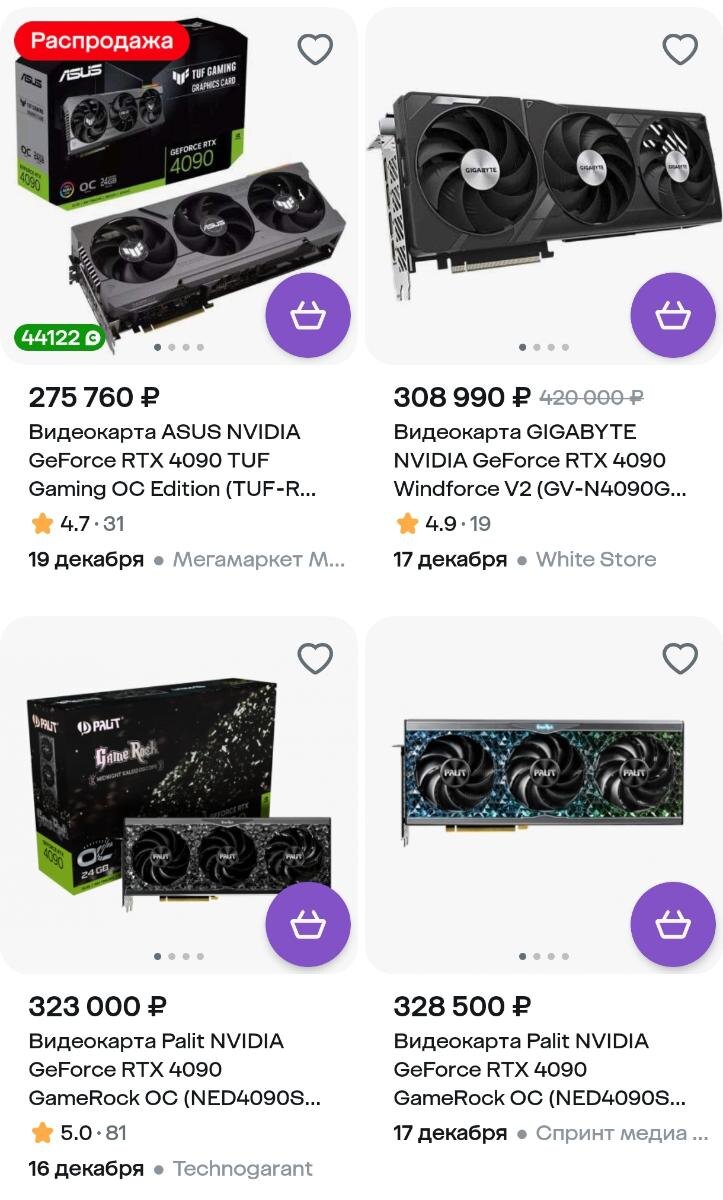Add the GIGABYTE Windforce V2 to favorites
This screenshot has width=723, height=1200.
pyautogui.click(x=680, y=48)
